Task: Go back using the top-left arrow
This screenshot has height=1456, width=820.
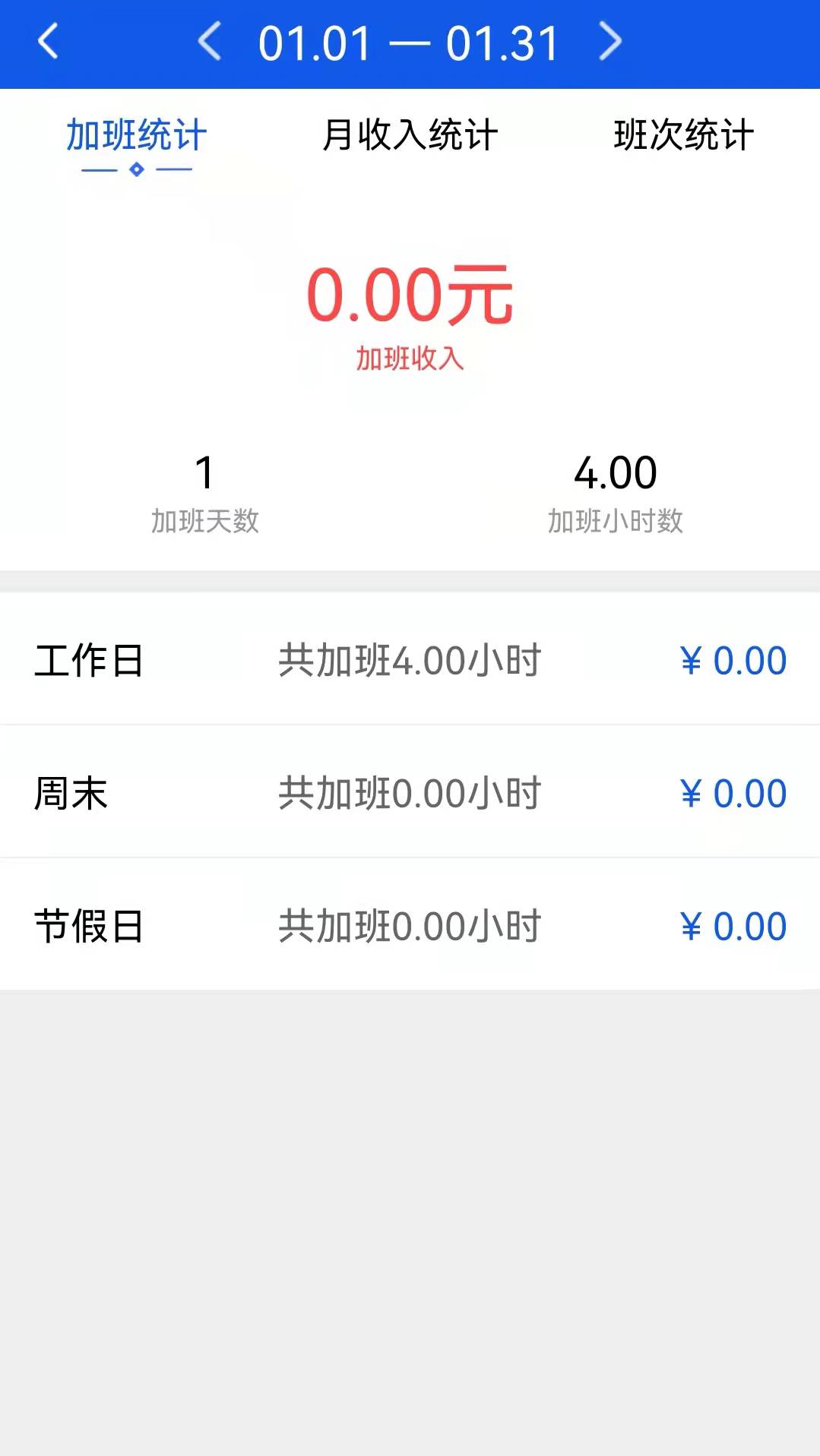Action: (x=48, y=42)
